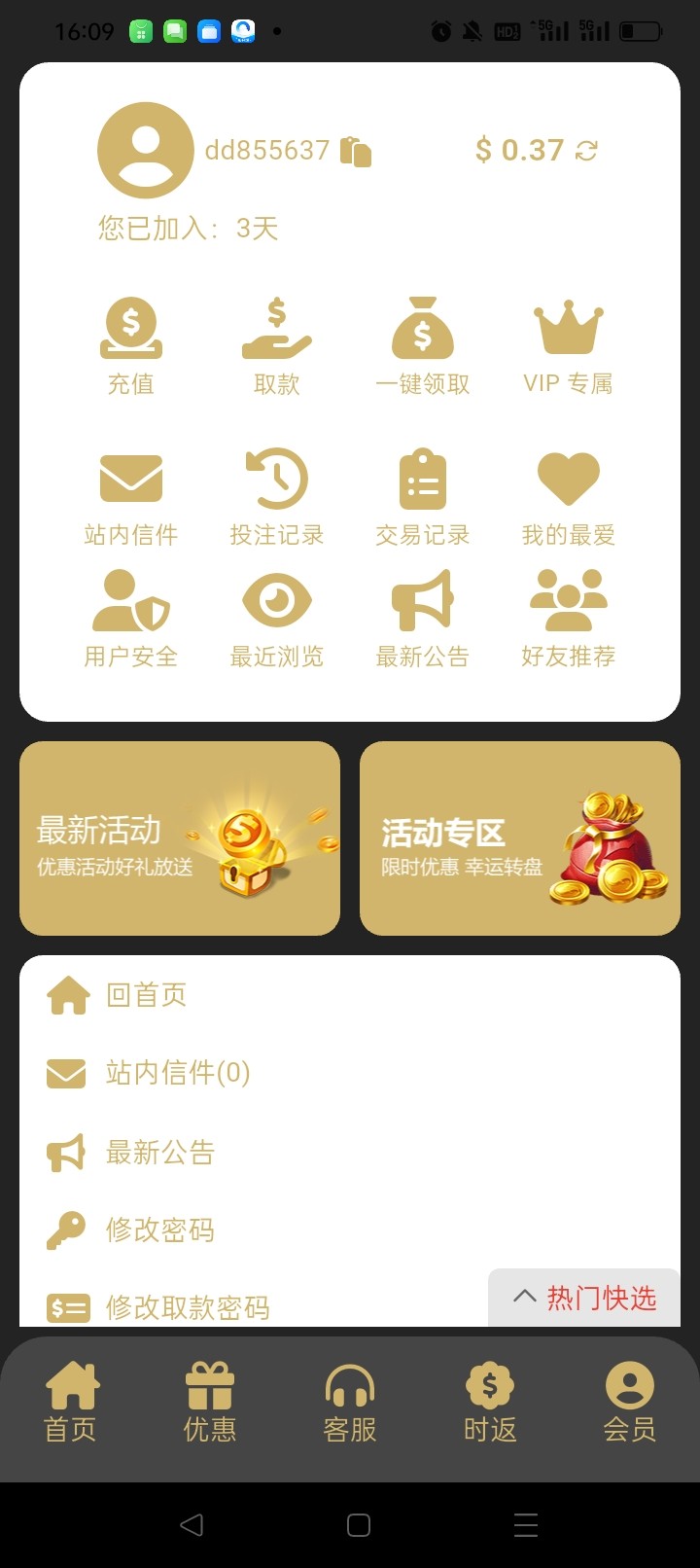
Task: Open 最近浏览 recent views
Action: point(277,620)
